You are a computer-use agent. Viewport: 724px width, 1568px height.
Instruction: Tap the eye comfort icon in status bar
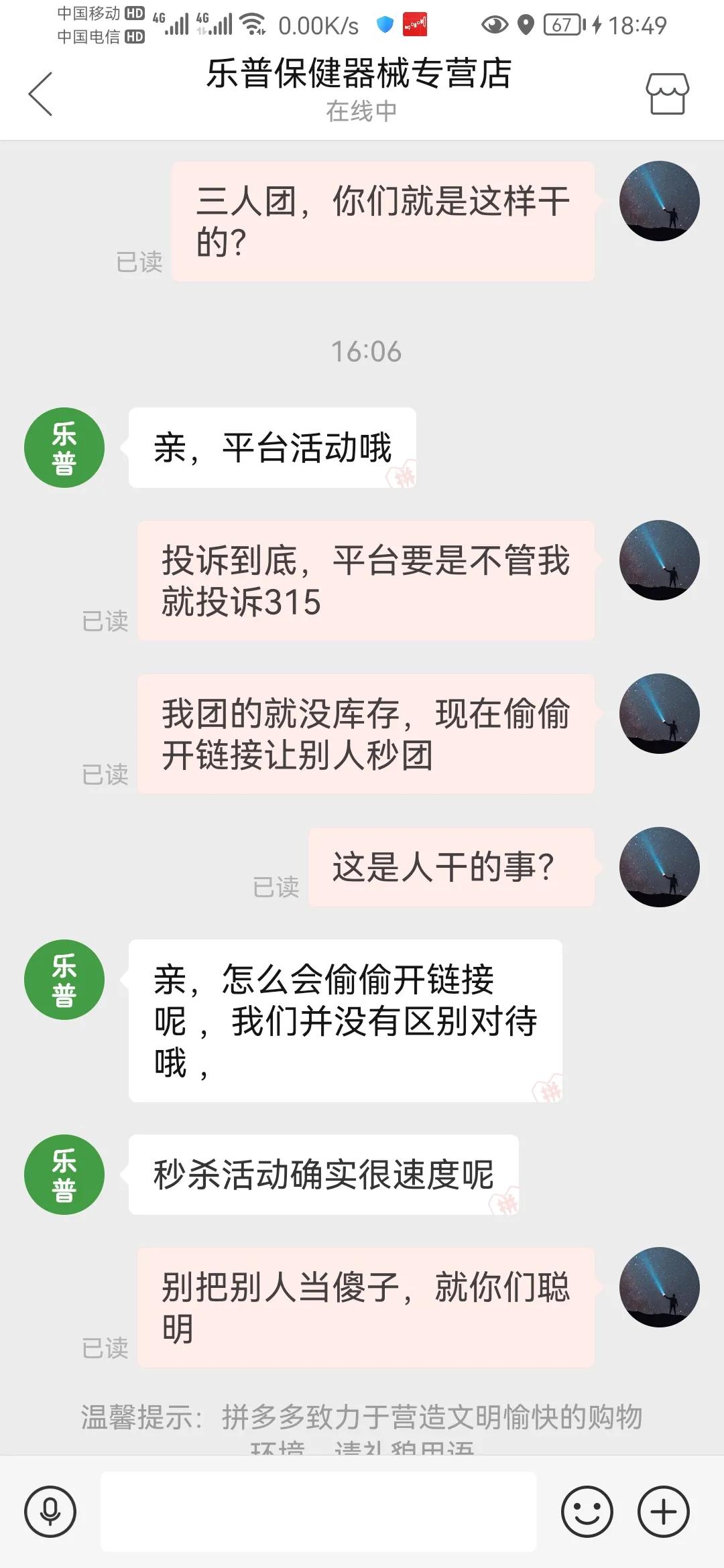tap(495, 22)
